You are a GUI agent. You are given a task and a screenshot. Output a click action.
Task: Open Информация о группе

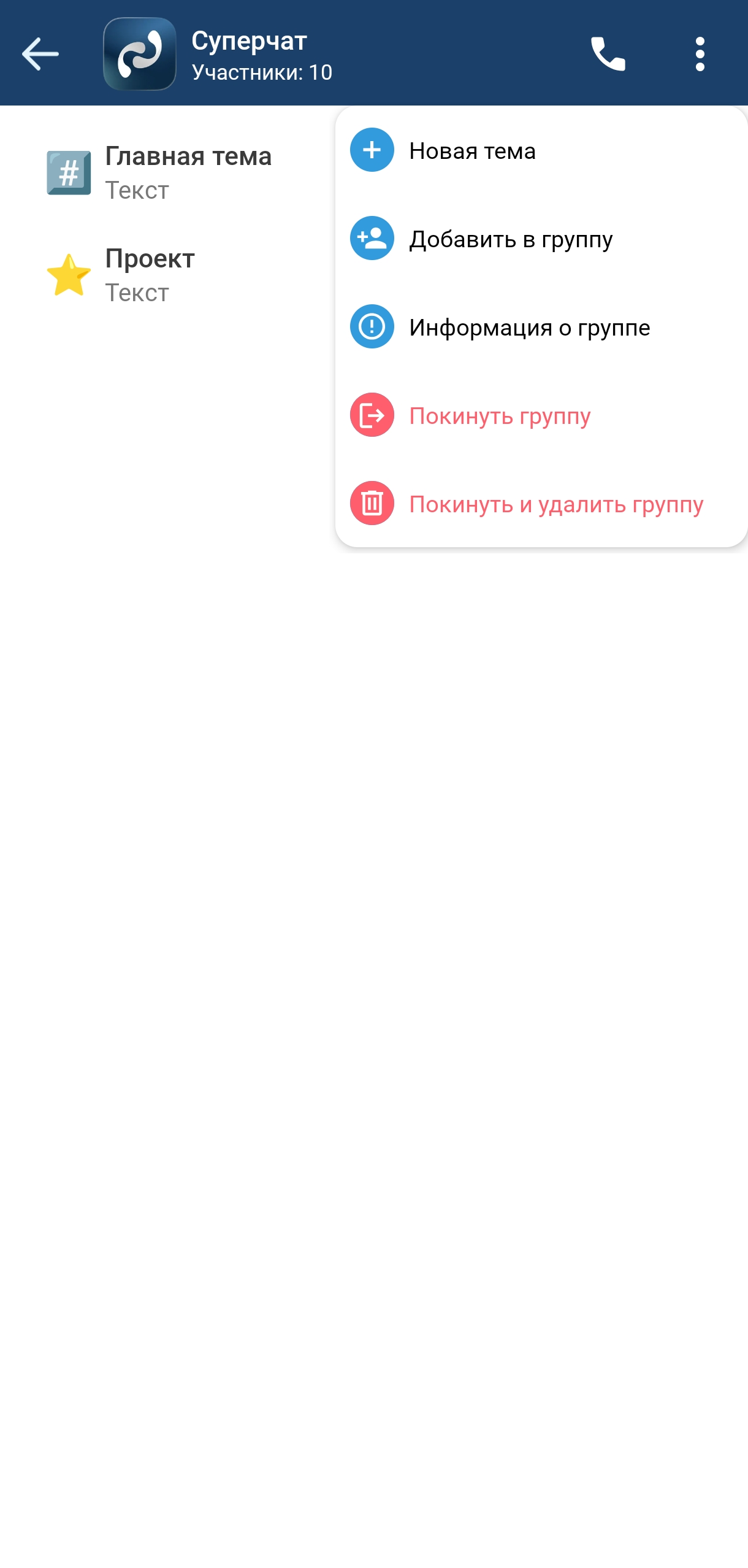click(540, 327)
